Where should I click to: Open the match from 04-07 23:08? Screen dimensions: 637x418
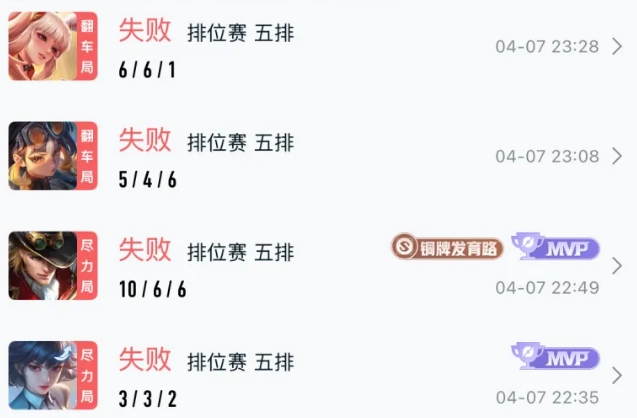616,156
